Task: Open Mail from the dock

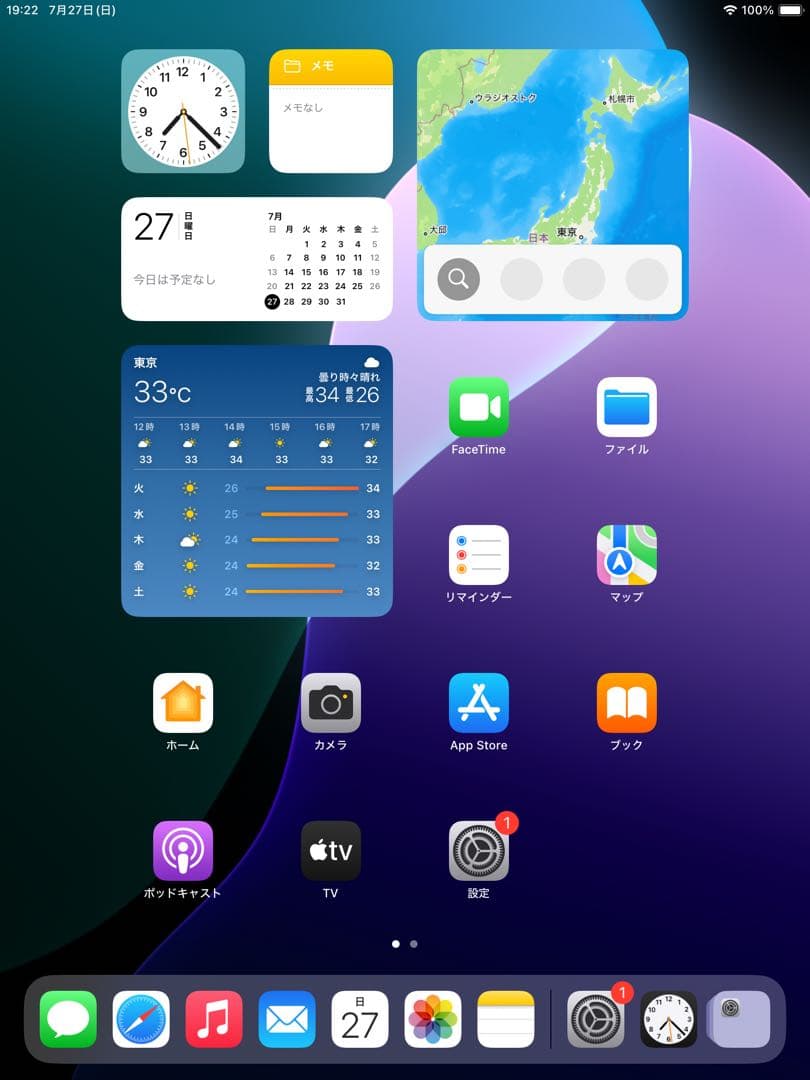Action: (287, 1019)
